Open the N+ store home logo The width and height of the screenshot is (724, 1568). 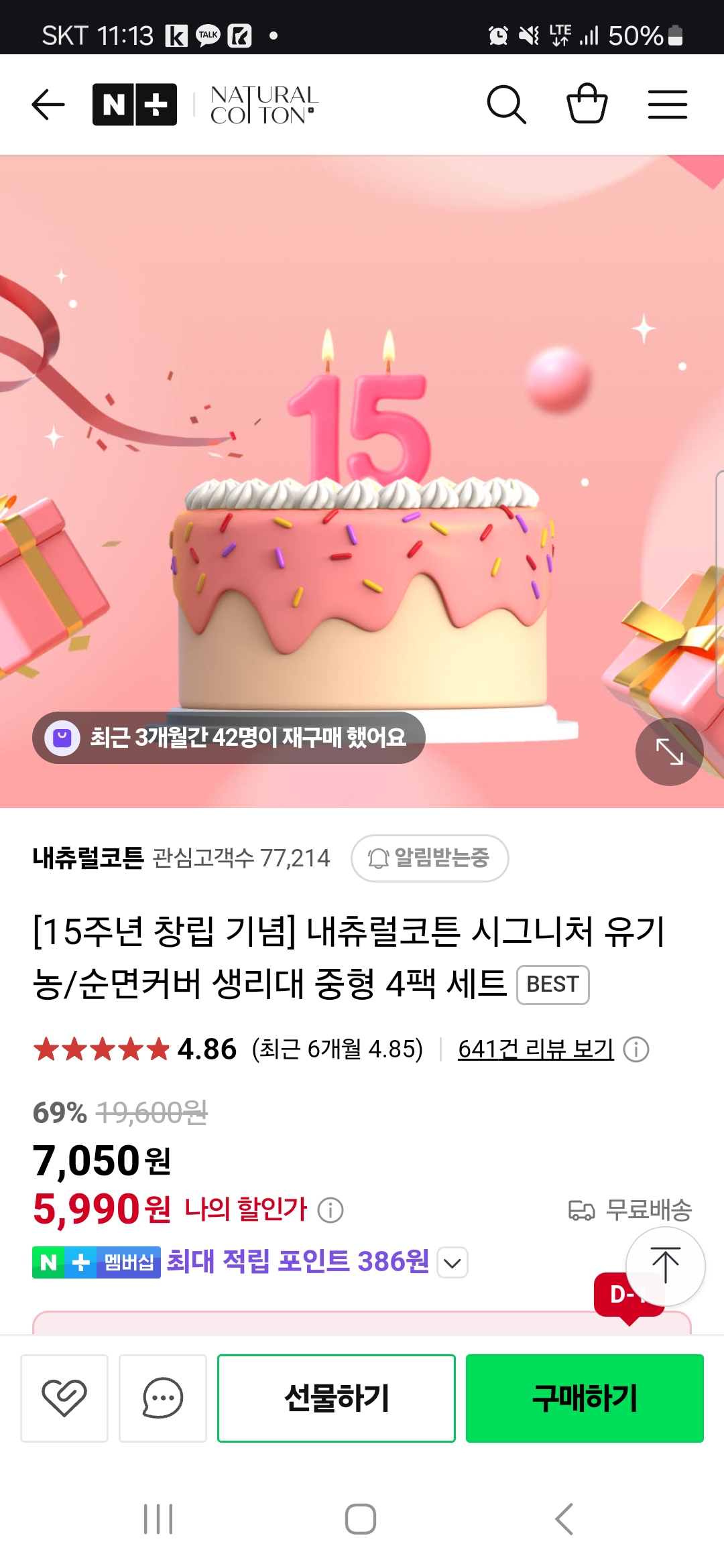pos(135,105)
